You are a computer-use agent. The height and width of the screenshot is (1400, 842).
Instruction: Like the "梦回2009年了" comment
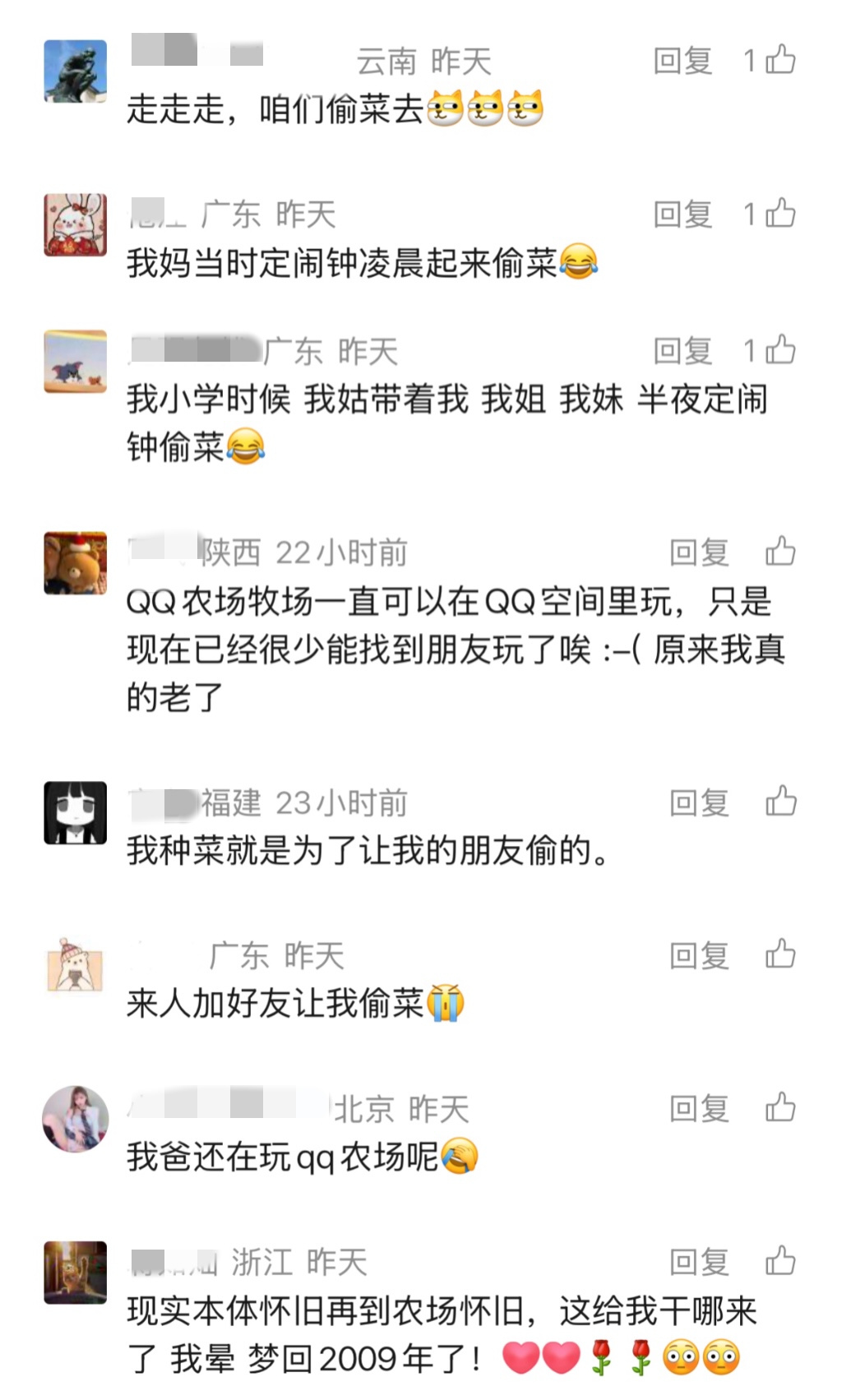pos(780,1262)
